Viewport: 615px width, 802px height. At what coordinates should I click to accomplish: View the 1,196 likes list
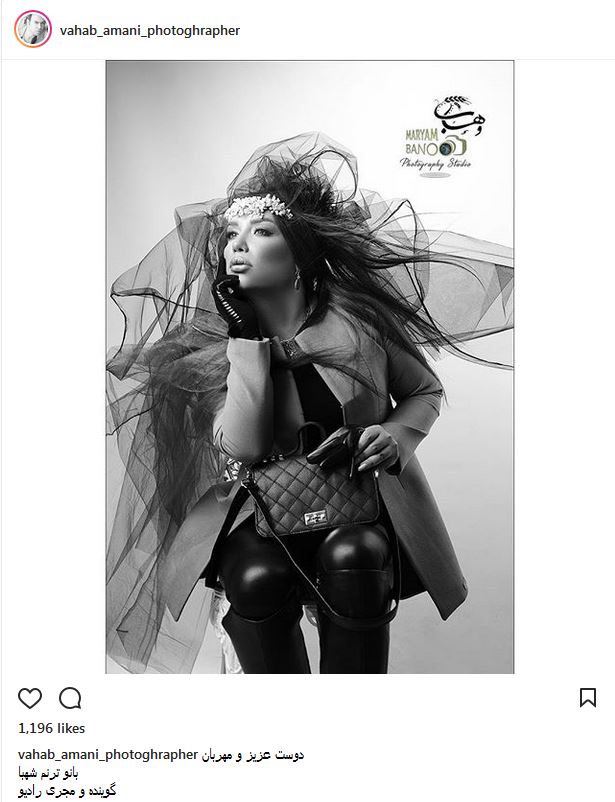[51, 728]
